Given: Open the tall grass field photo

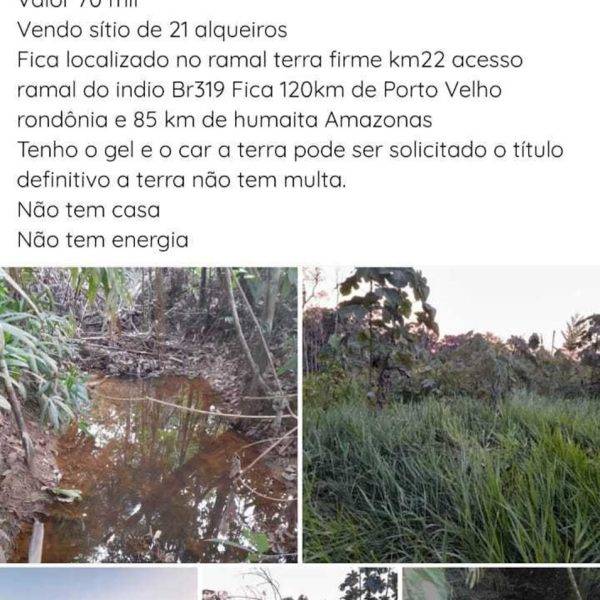Looking at the screenshot, I should point(452,414).
